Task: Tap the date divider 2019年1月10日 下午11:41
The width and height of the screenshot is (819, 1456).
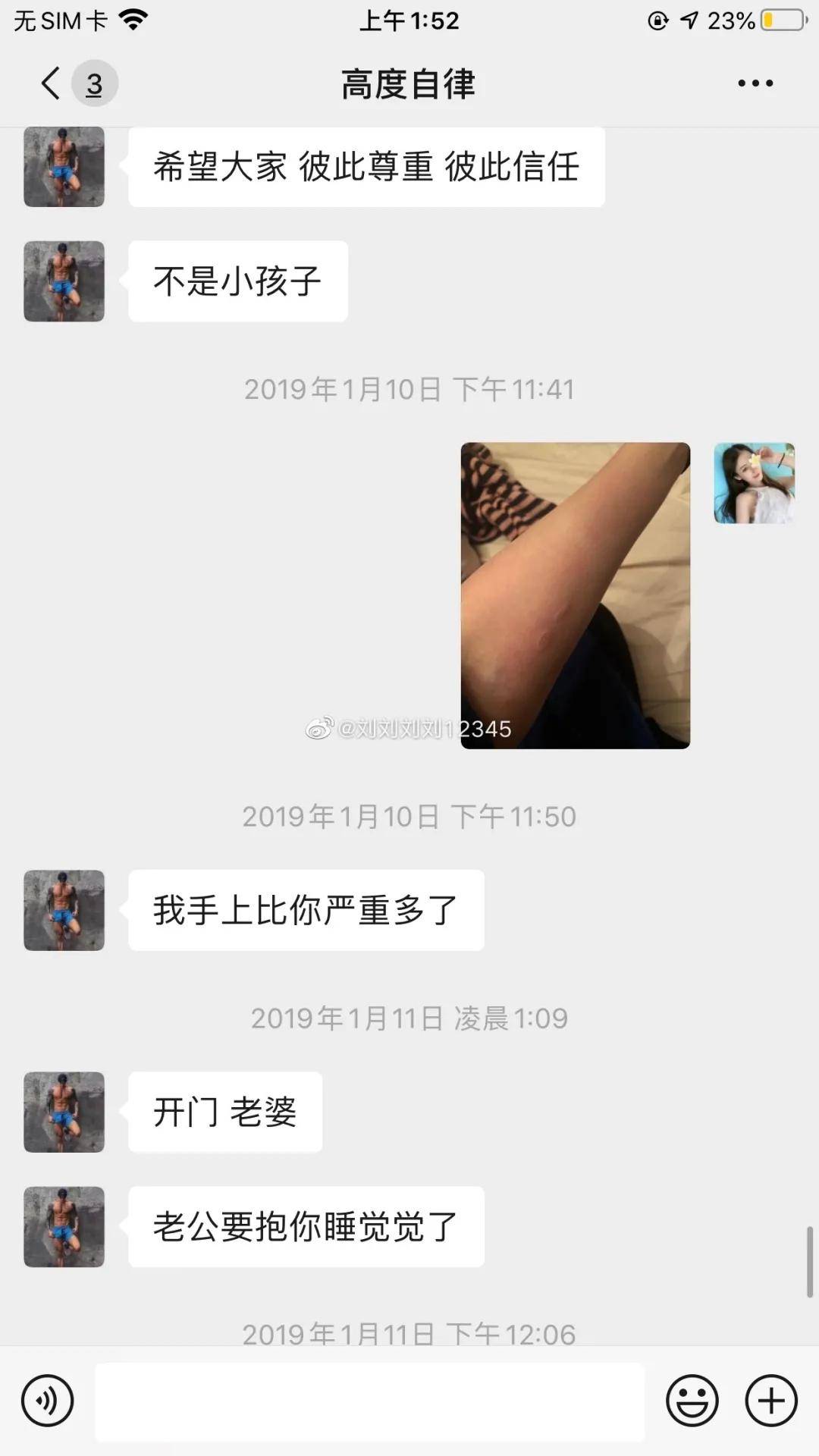Action: [409, 389]
